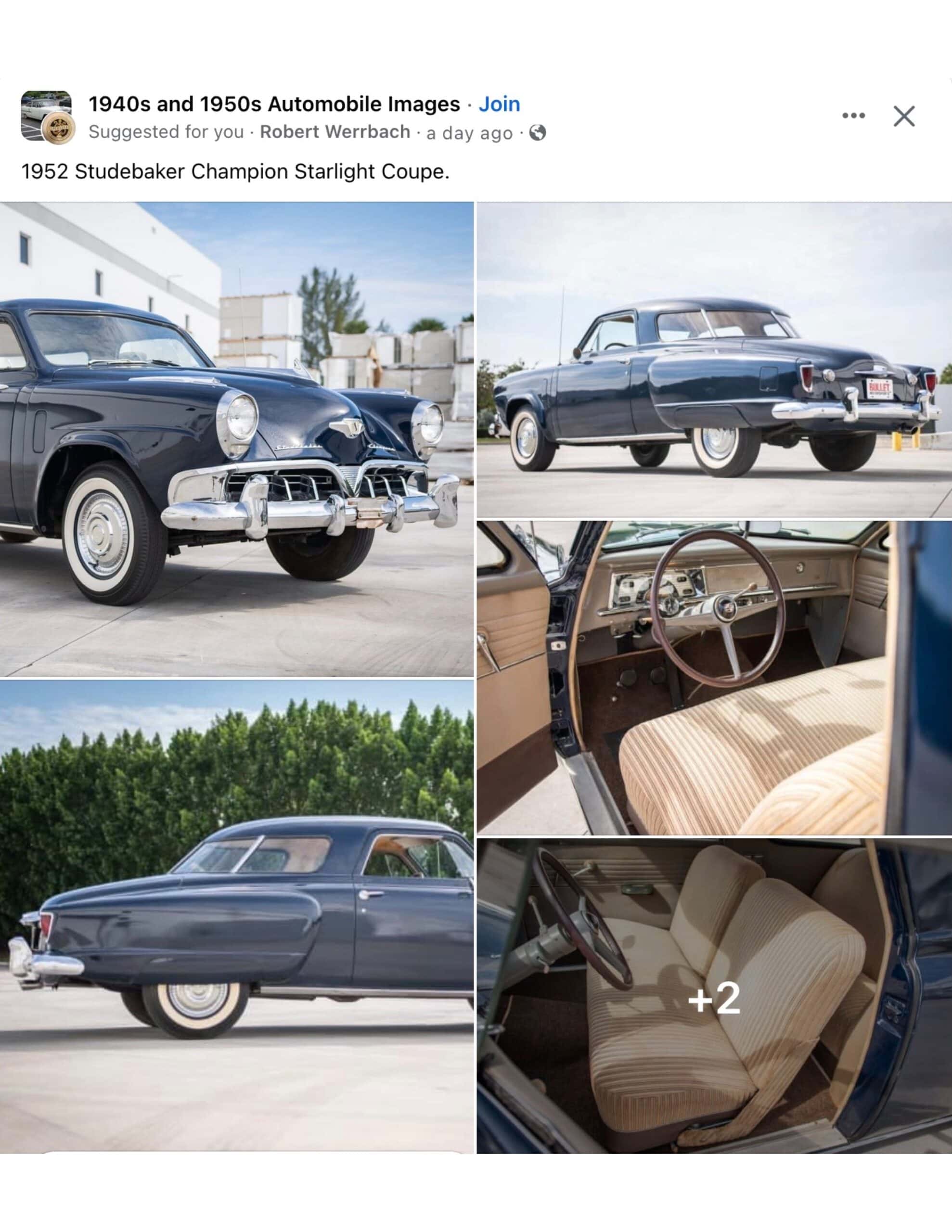Screen dimensions: 952x1232
Task: Open the post's three-dot options menu
Action: tap(853, 115)
